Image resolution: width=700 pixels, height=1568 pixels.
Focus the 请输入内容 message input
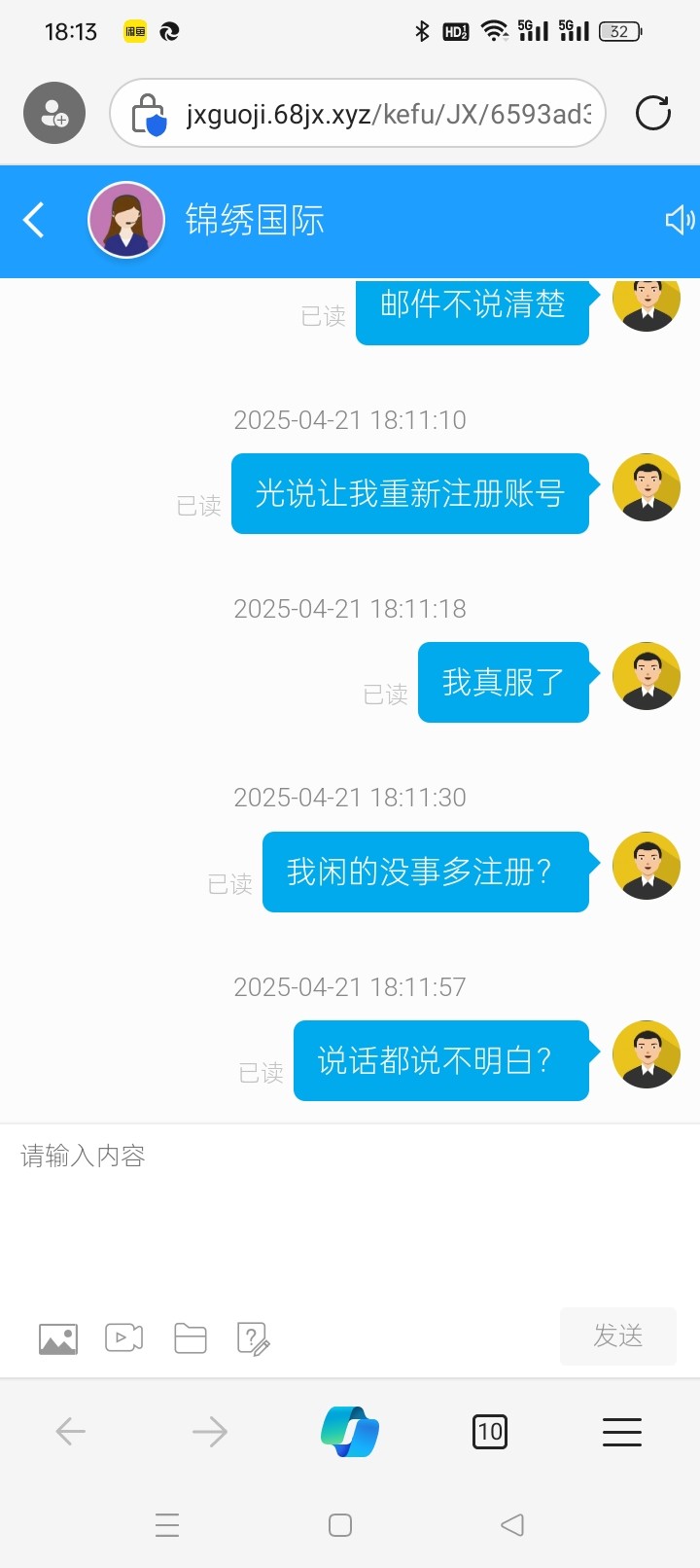coord(350,1206)
